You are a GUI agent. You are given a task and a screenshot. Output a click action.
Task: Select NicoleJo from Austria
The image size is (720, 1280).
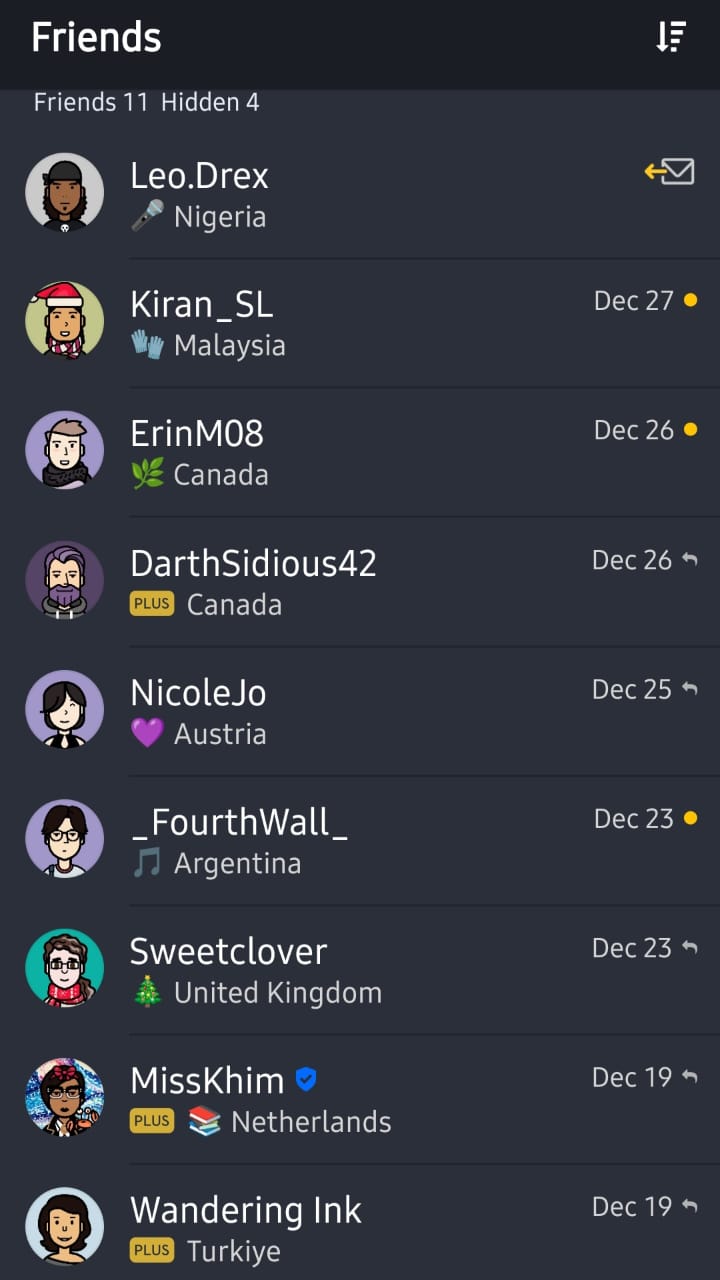pos(360,711)
